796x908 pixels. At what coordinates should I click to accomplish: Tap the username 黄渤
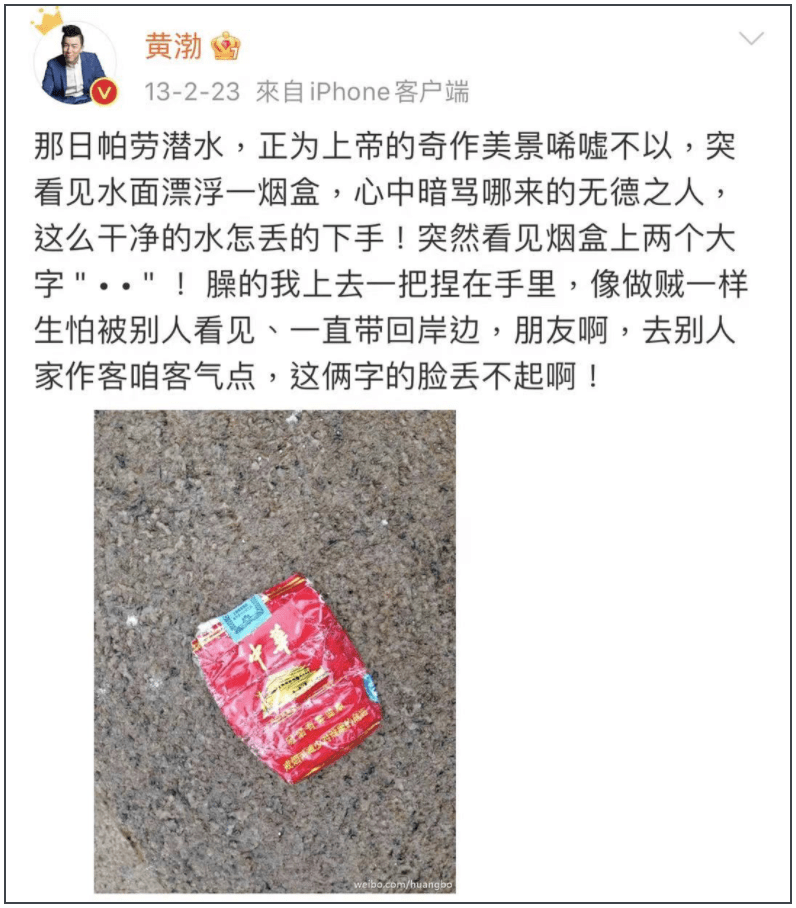click(x=173, y=45)
